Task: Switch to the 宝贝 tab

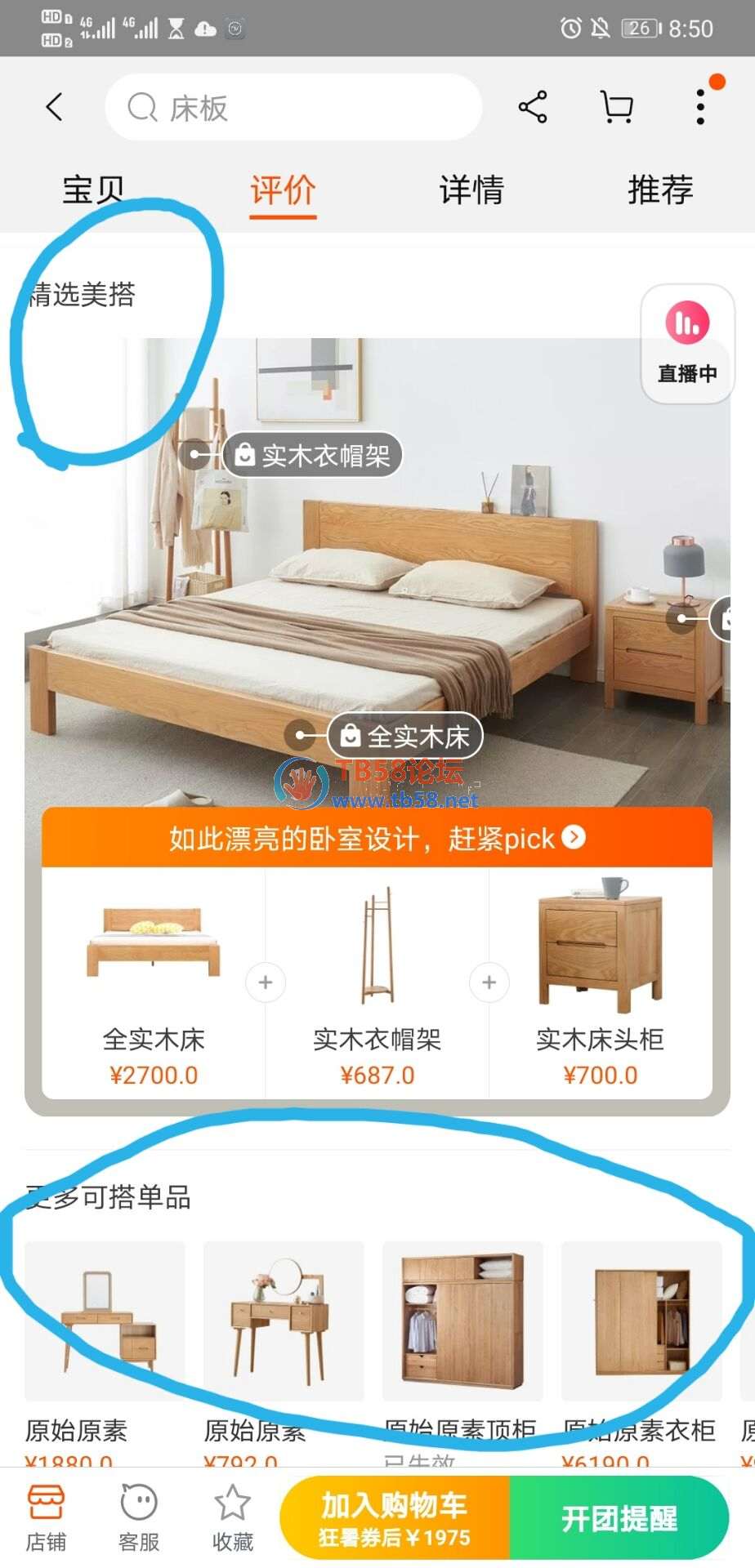Action: (93, 190)
